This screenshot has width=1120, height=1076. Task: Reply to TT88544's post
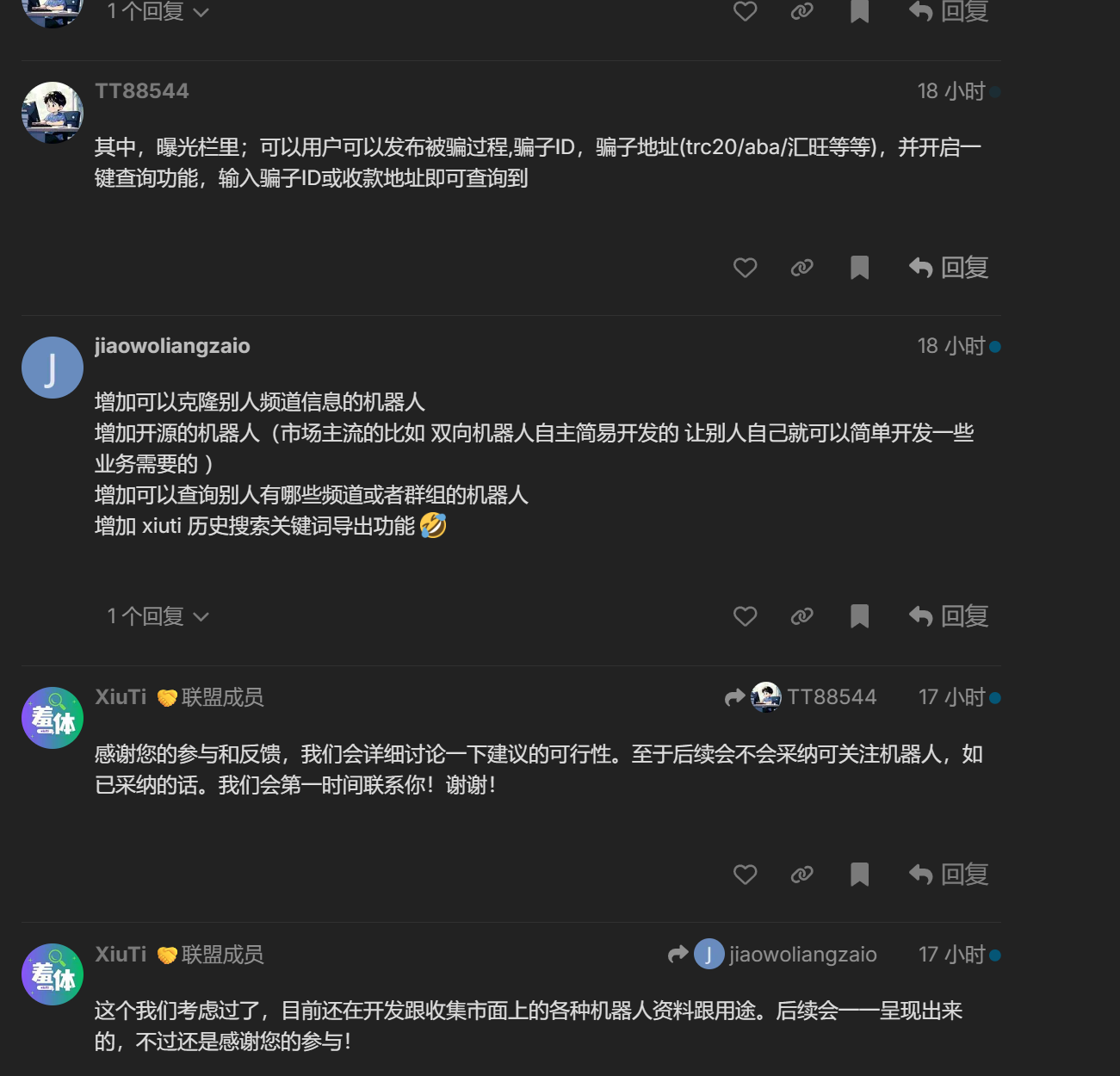[x=949, y=268]
